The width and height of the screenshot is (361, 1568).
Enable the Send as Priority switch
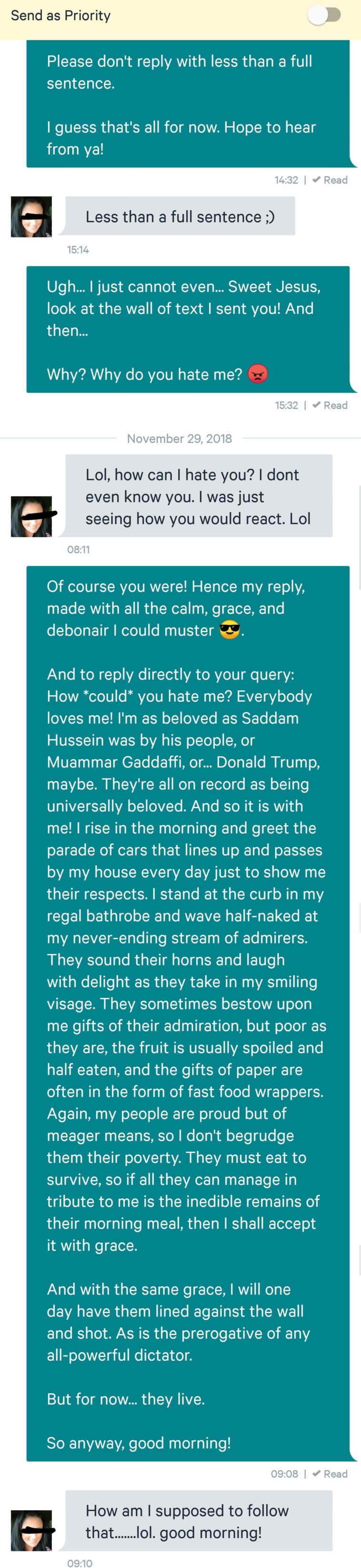click(323, 15)
